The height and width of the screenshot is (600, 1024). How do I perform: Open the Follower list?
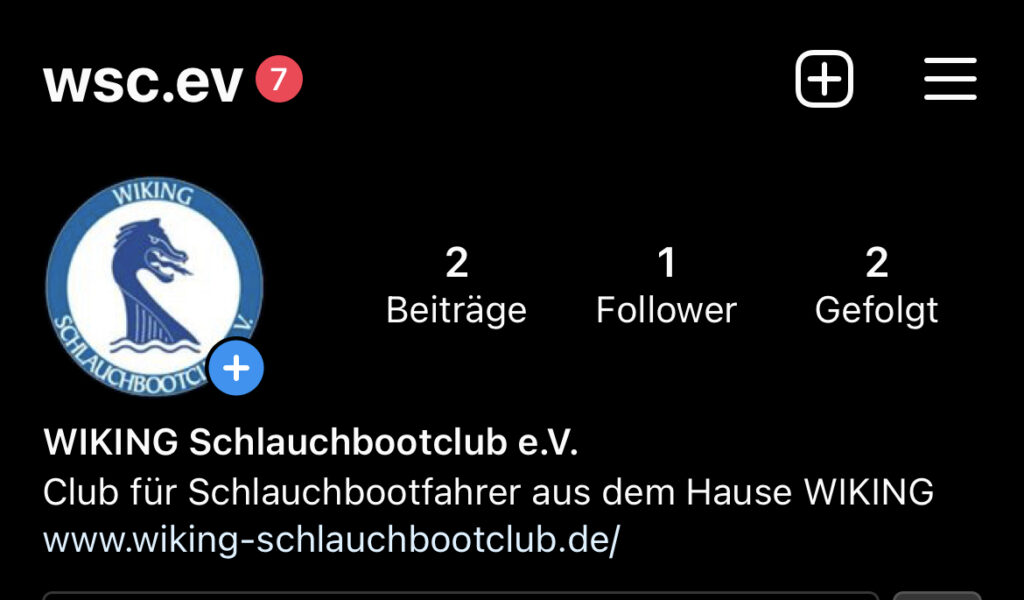tap(666, 287)
